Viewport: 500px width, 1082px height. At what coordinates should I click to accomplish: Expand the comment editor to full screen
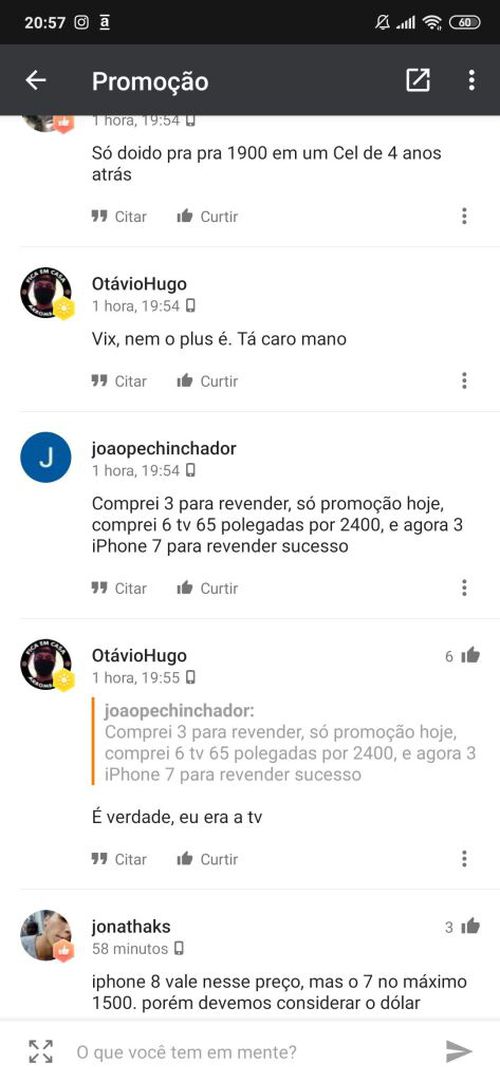tap(41, 1052)
